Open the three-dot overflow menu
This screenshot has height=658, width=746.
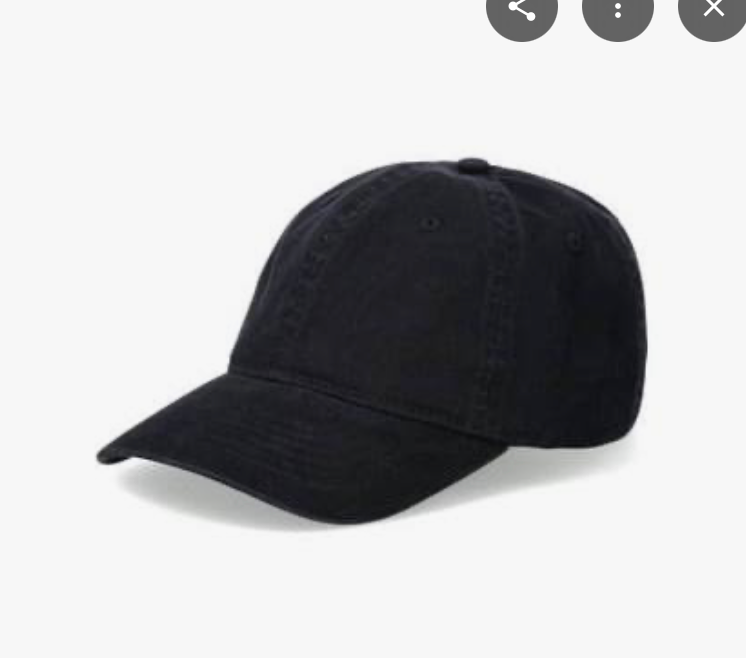pyautogui.click(x=617, y=10)
